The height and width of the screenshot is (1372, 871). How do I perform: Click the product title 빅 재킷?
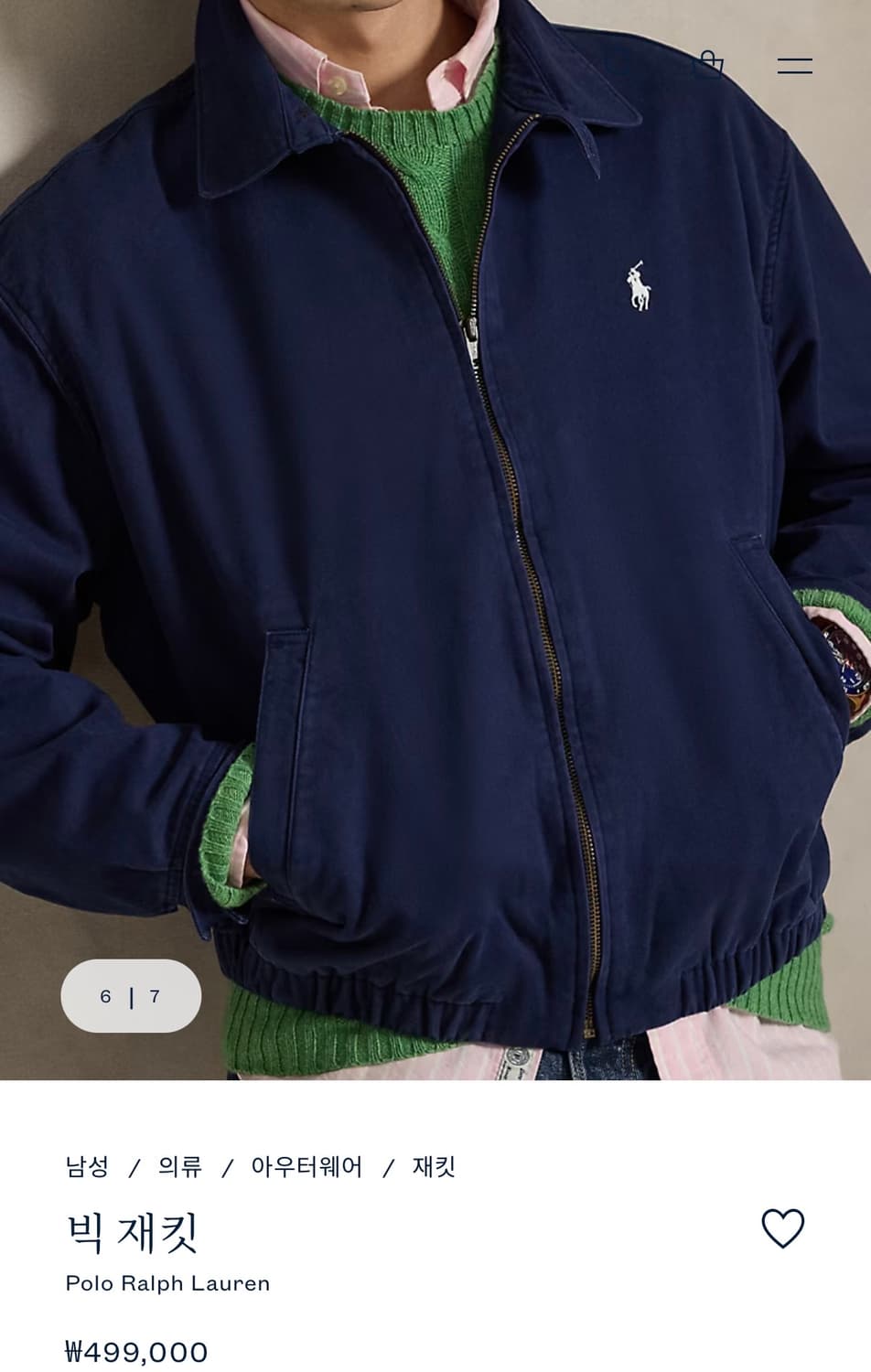(134, 1231)
